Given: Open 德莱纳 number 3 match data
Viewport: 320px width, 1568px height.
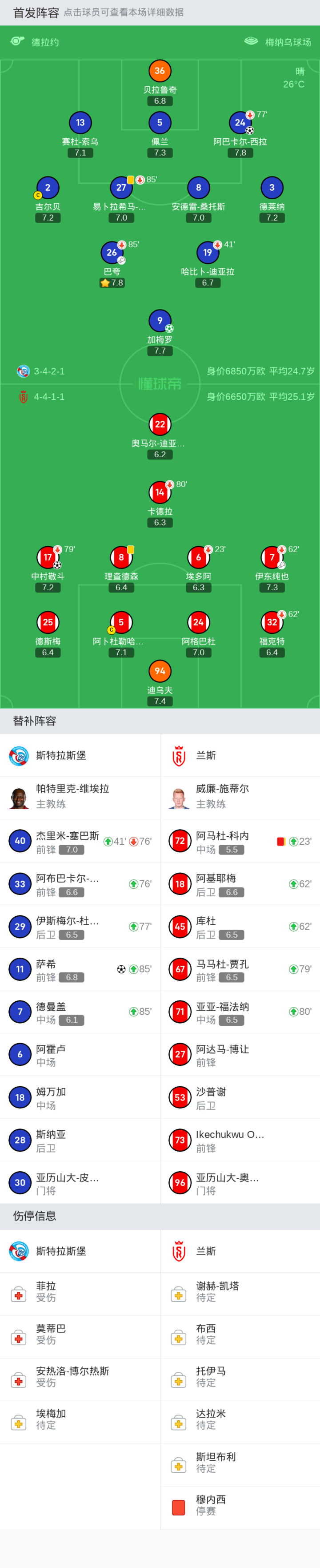Looking at the screenshot, I should coord(272,188).
